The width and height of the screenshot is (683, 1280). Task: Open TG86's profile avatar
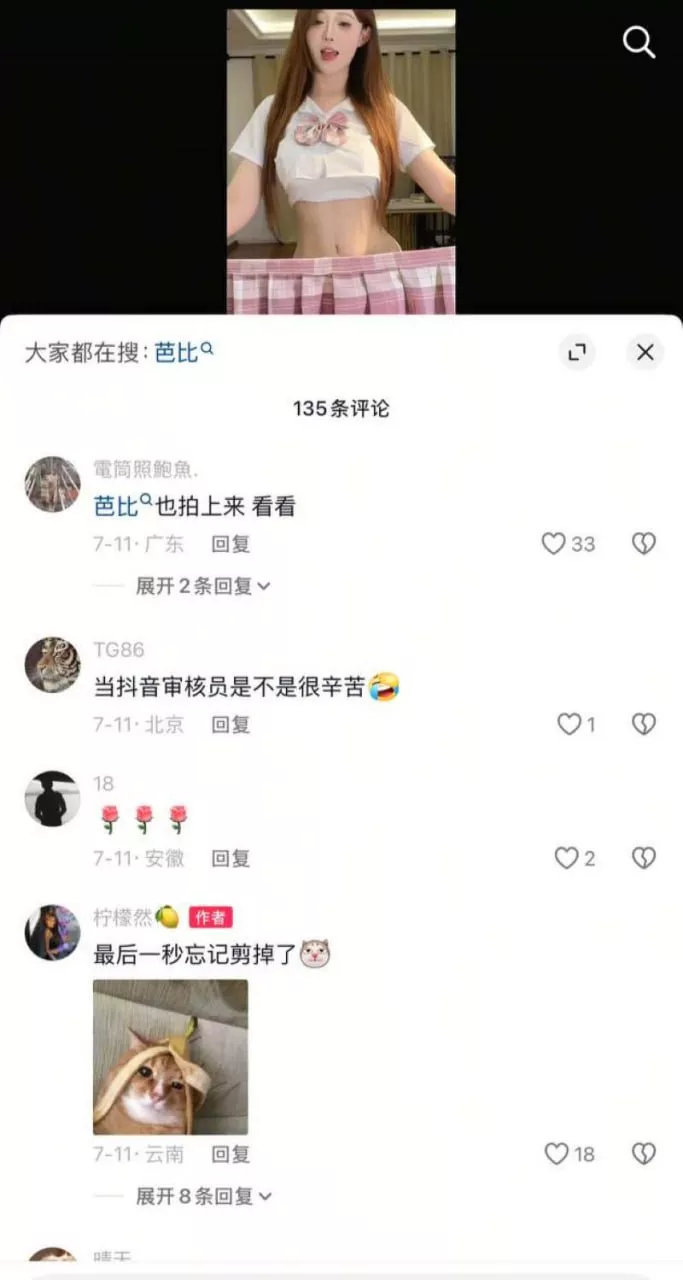pyautogui.click(x=52, y=665)
